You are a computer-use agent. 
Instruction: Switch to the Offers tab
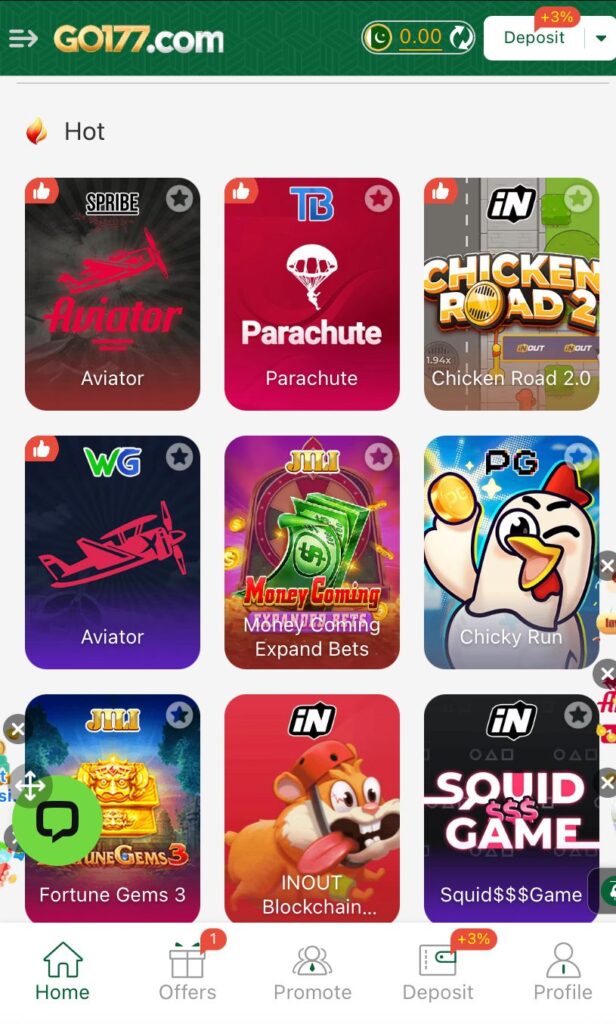click(x=187, y=972)
